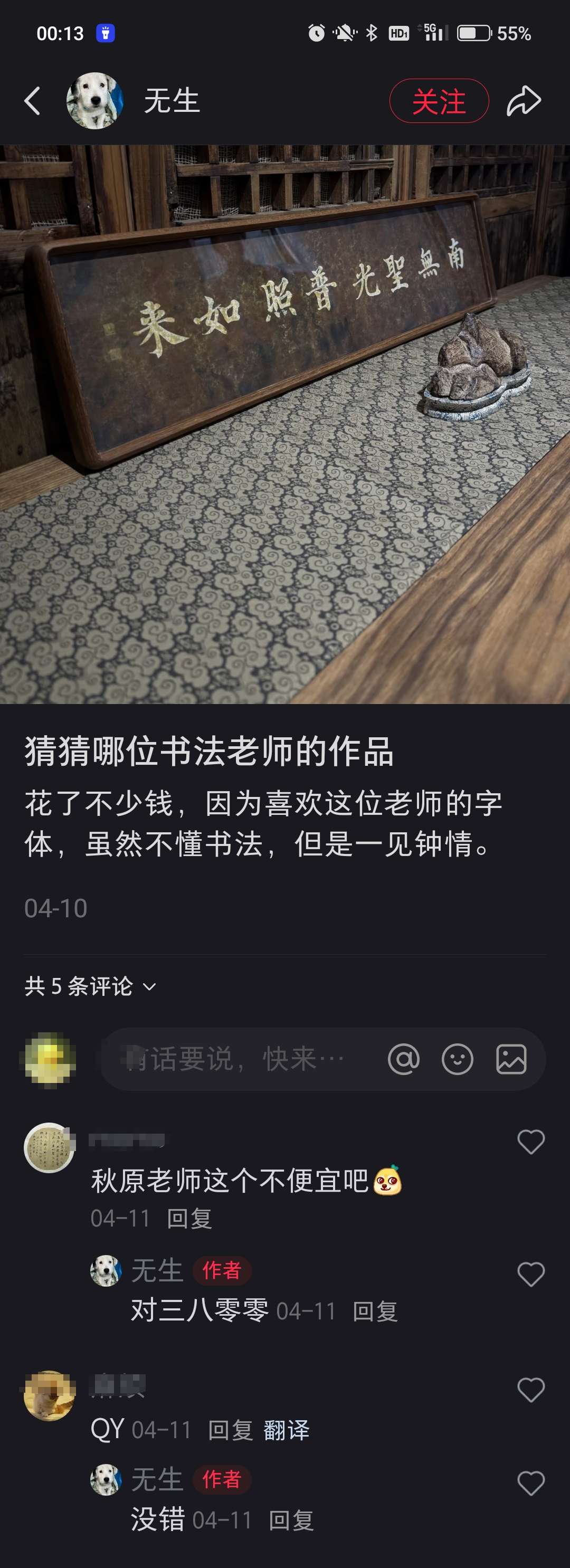Open author 无生's profile avatar
Viewport: 570px width, 1568px height.
tap(94, 101)
